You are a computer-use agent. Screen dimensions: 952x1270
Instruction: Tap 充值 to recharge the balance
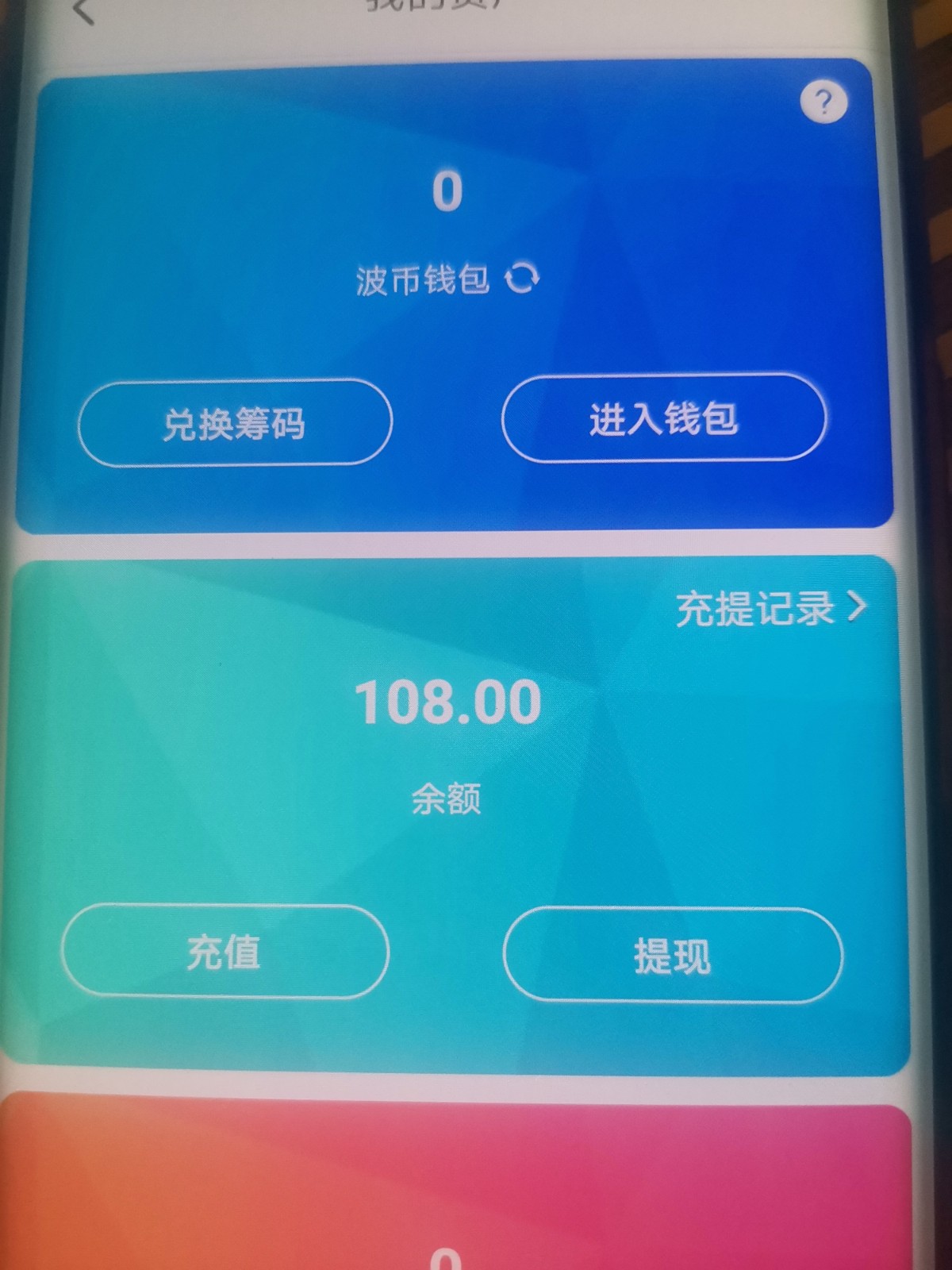click(225, 952)
